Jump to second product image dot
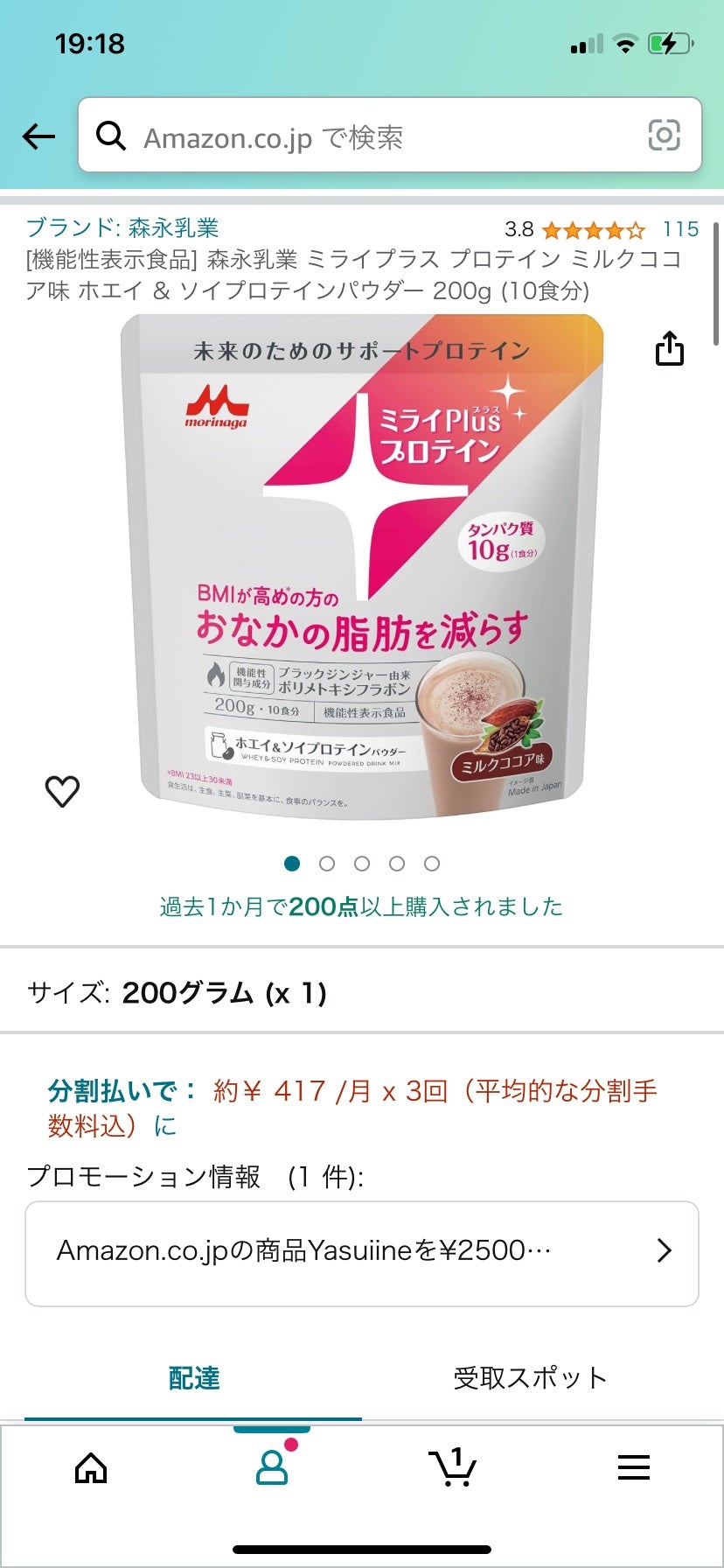 (327, 864)
